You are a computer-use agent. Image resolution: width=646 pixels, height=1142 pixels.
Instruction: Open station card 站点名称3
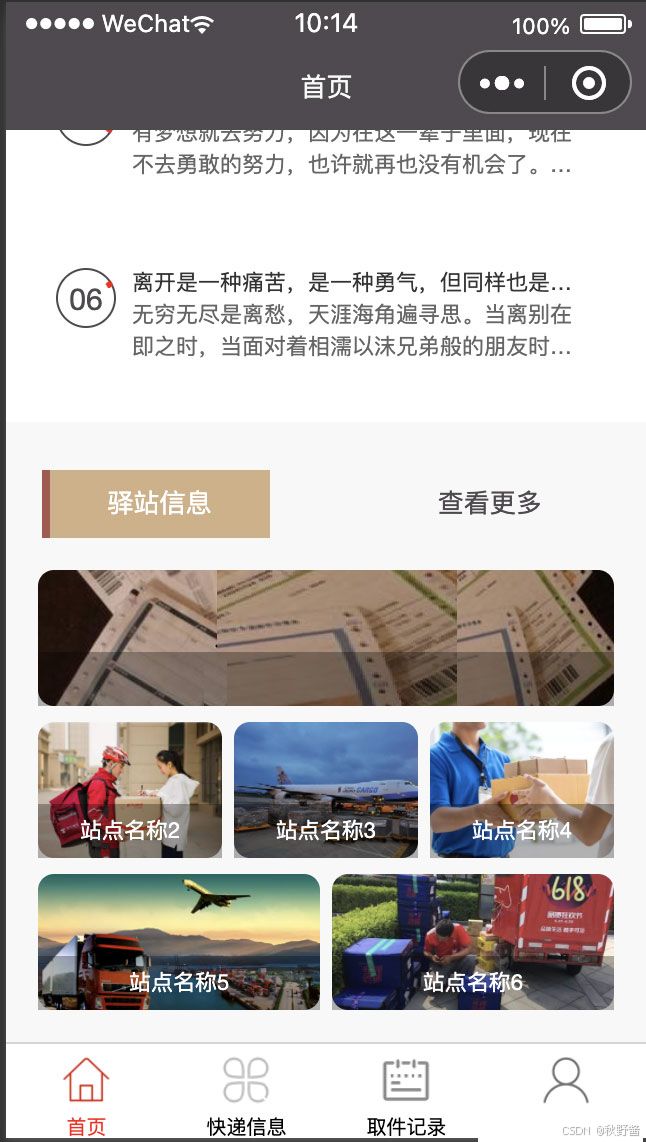click(x=326, y=789)
